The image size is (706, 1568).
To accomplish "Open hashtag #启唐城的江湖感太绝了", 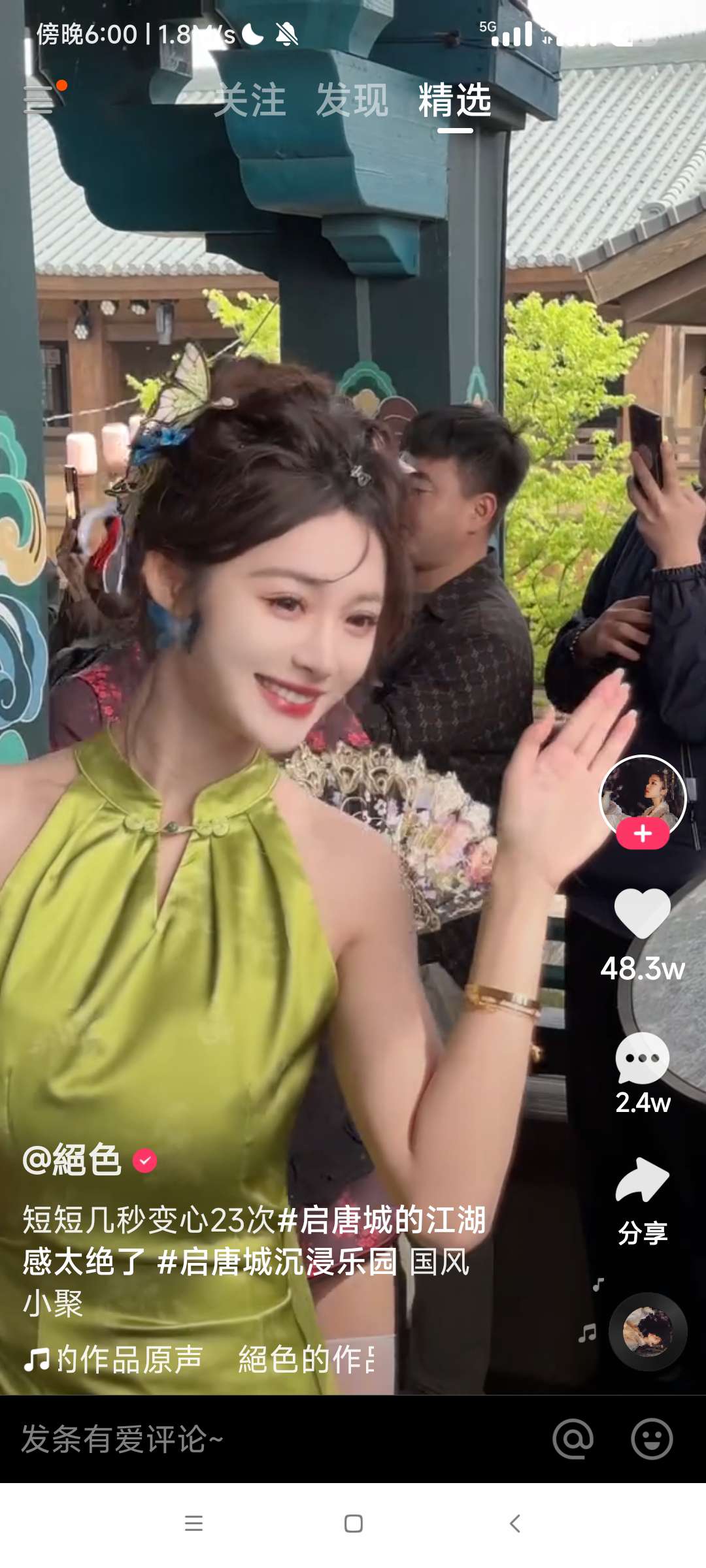I will point(382,1220).
